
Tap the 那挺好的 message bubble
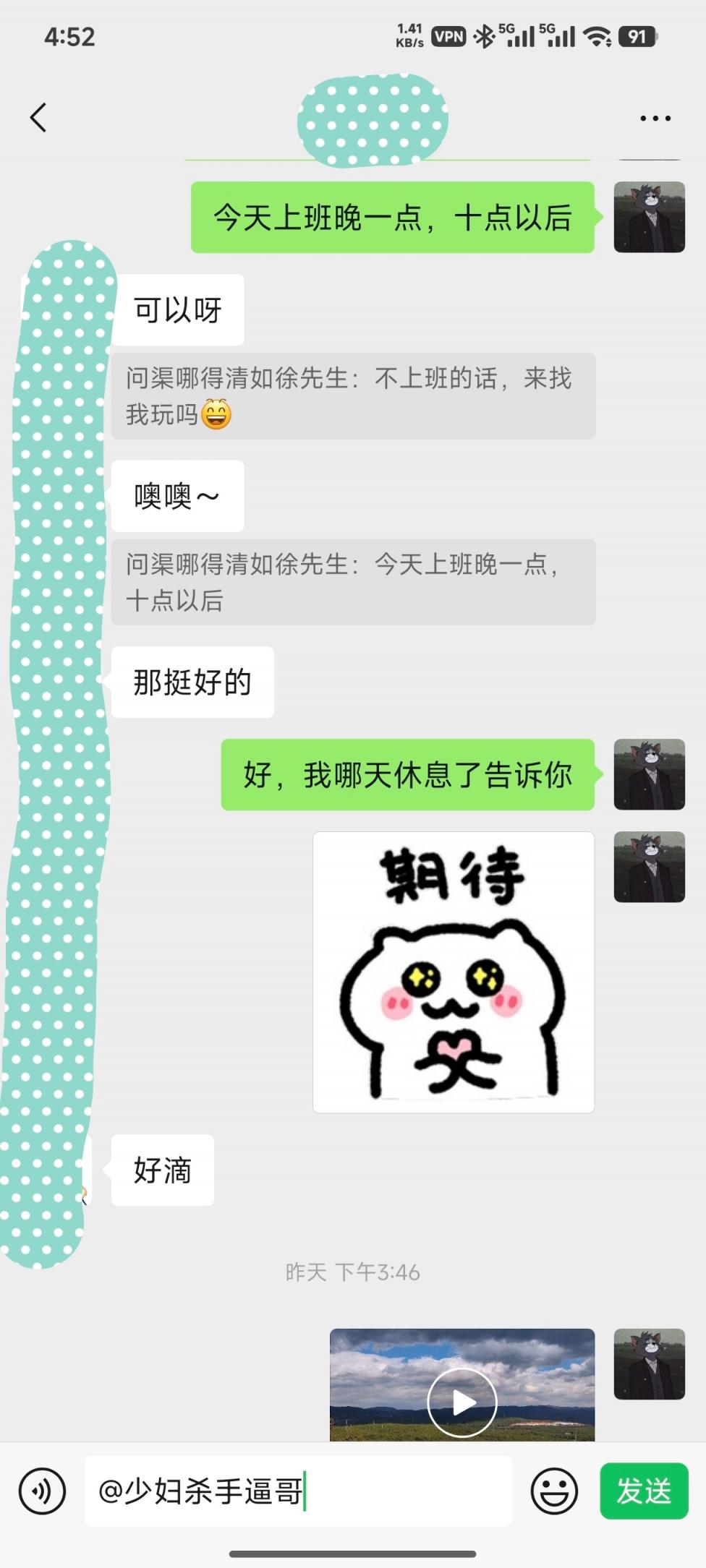click(x=192, y=682)
